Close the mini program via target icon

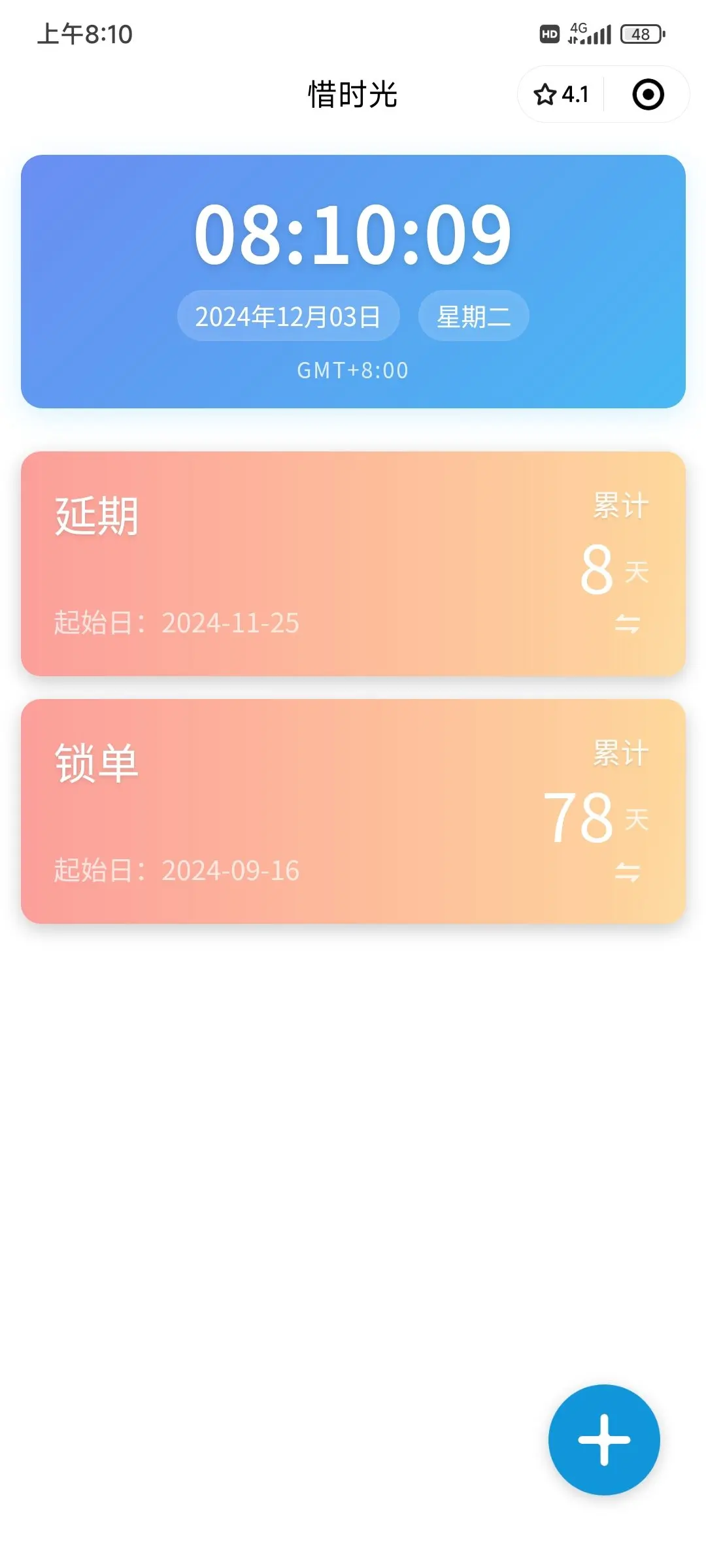tap(648, 95)
